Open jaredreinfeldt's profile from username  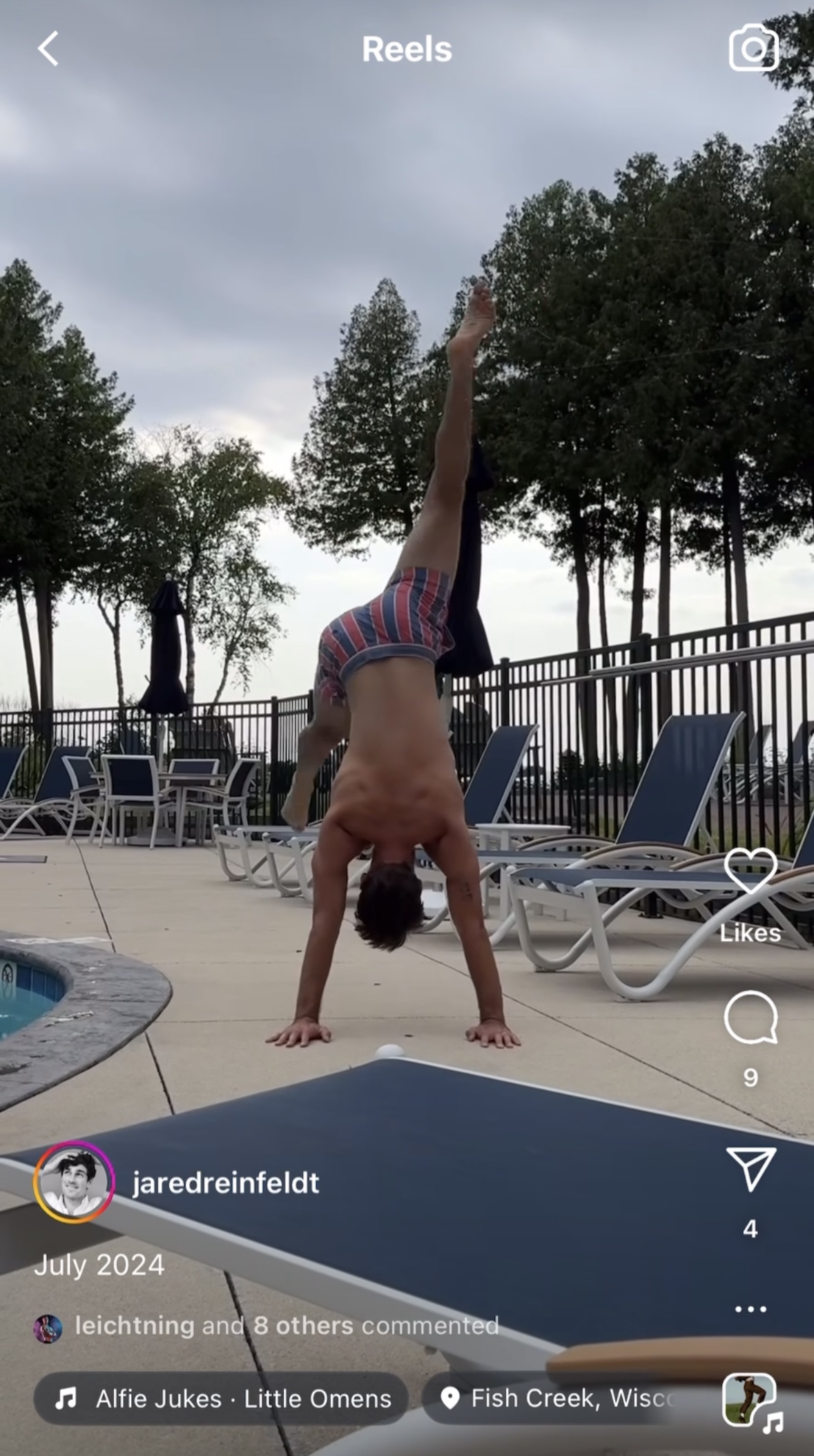(x=226, y=1183)
